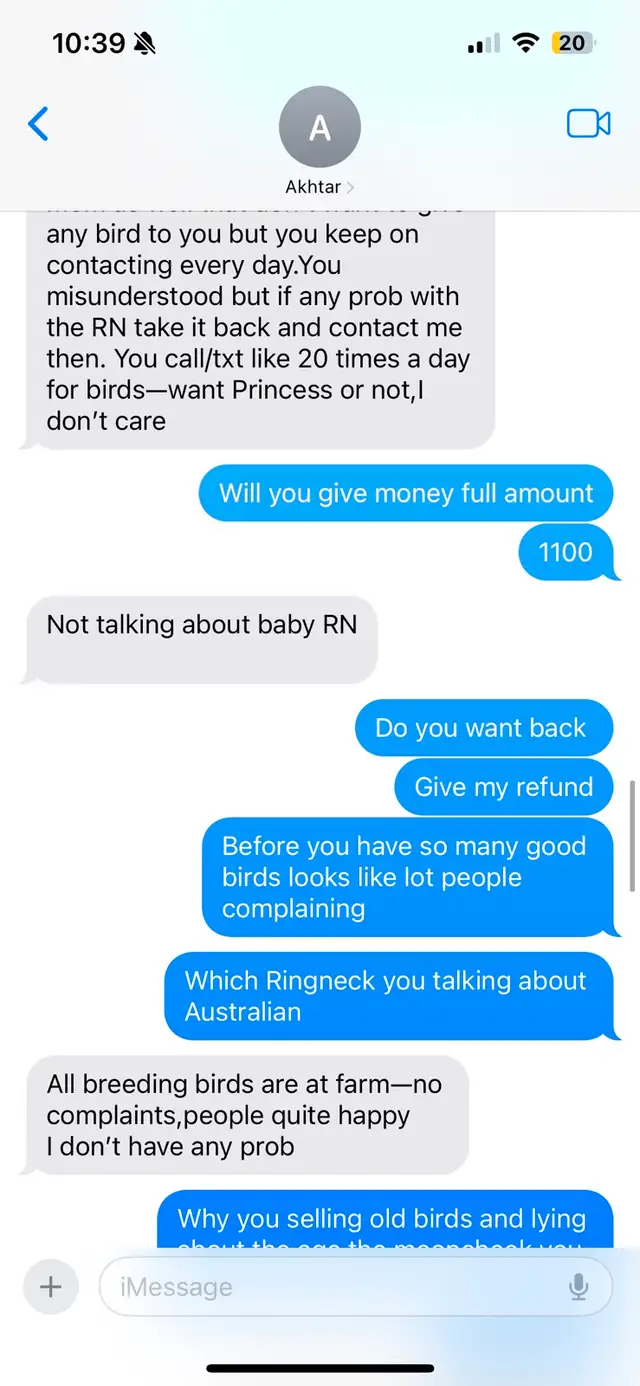Go back to the messages list
Viewport: 640px width, 1386px height.
point(38,124)
